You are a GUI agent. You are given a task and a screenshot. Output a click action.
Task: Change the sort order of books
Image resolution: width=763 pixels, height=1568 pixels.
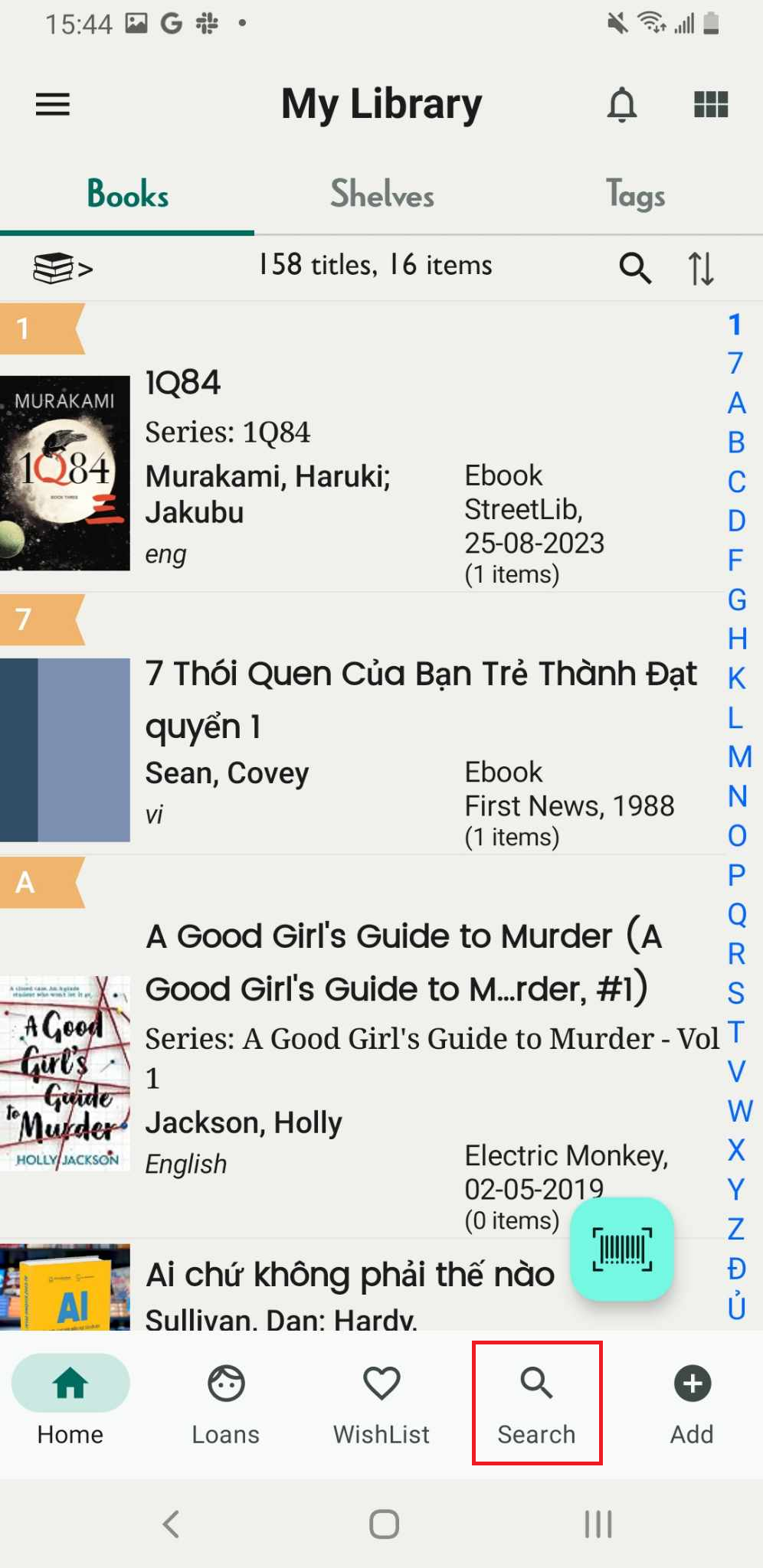pyautogui.click(x=701, y=268)
